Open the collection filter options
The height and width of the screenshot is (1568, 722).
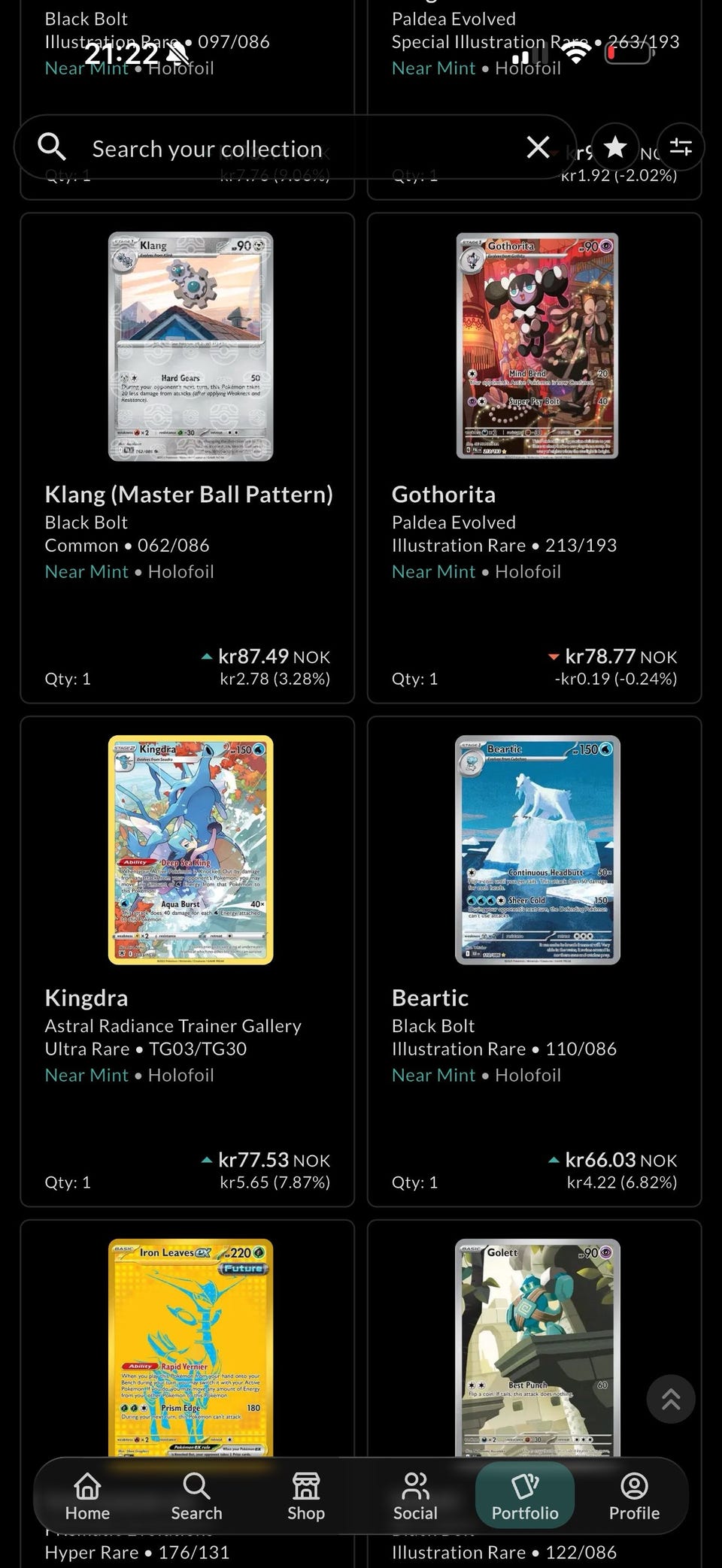[681, 147]
